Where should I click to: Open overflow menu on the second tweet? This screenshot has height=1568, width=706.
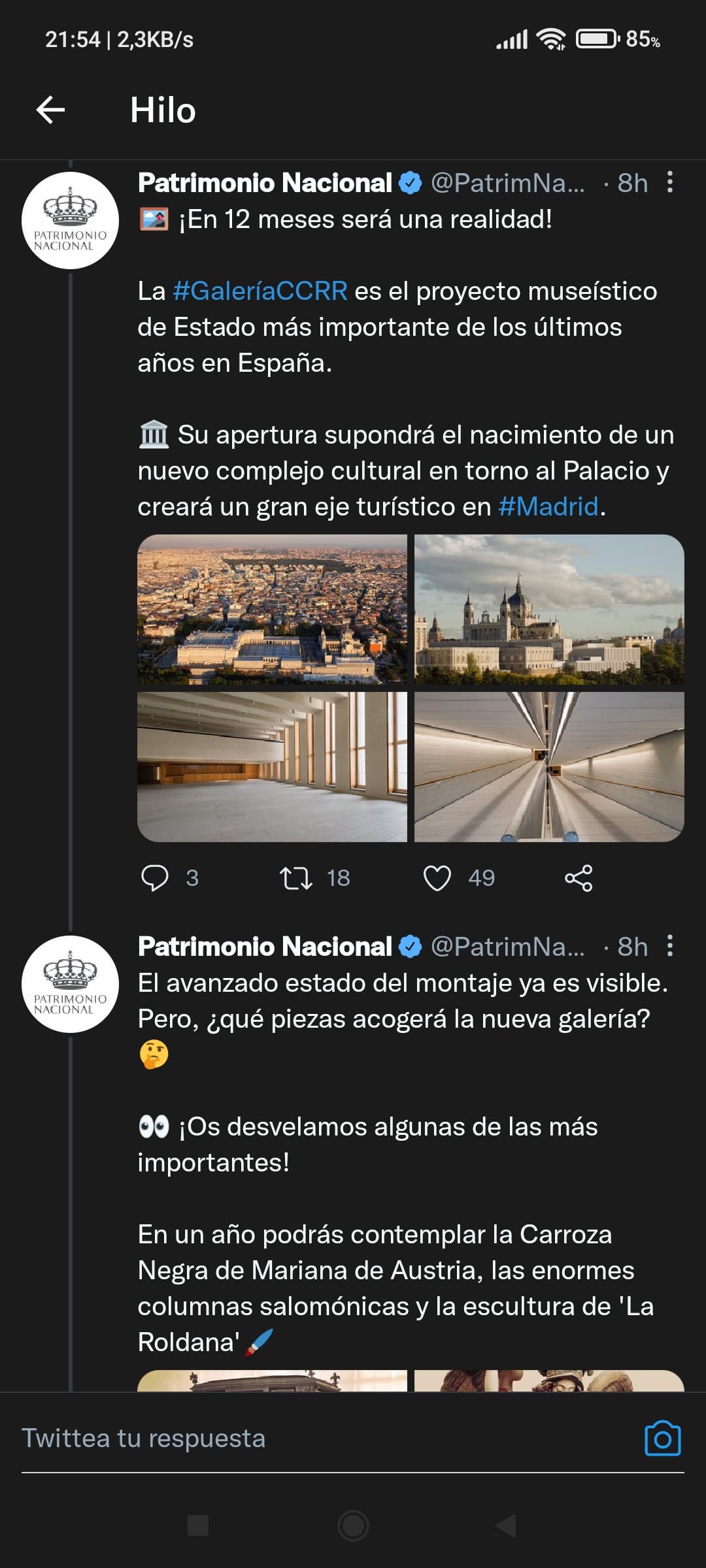point(669,946)
